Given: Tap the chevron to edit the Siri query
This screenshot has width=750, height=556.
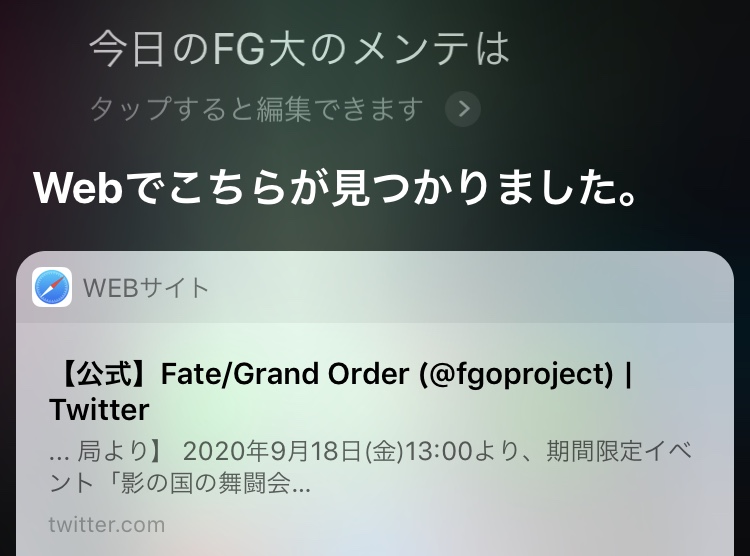Looking at the screenshot, I should coord(463,109).
